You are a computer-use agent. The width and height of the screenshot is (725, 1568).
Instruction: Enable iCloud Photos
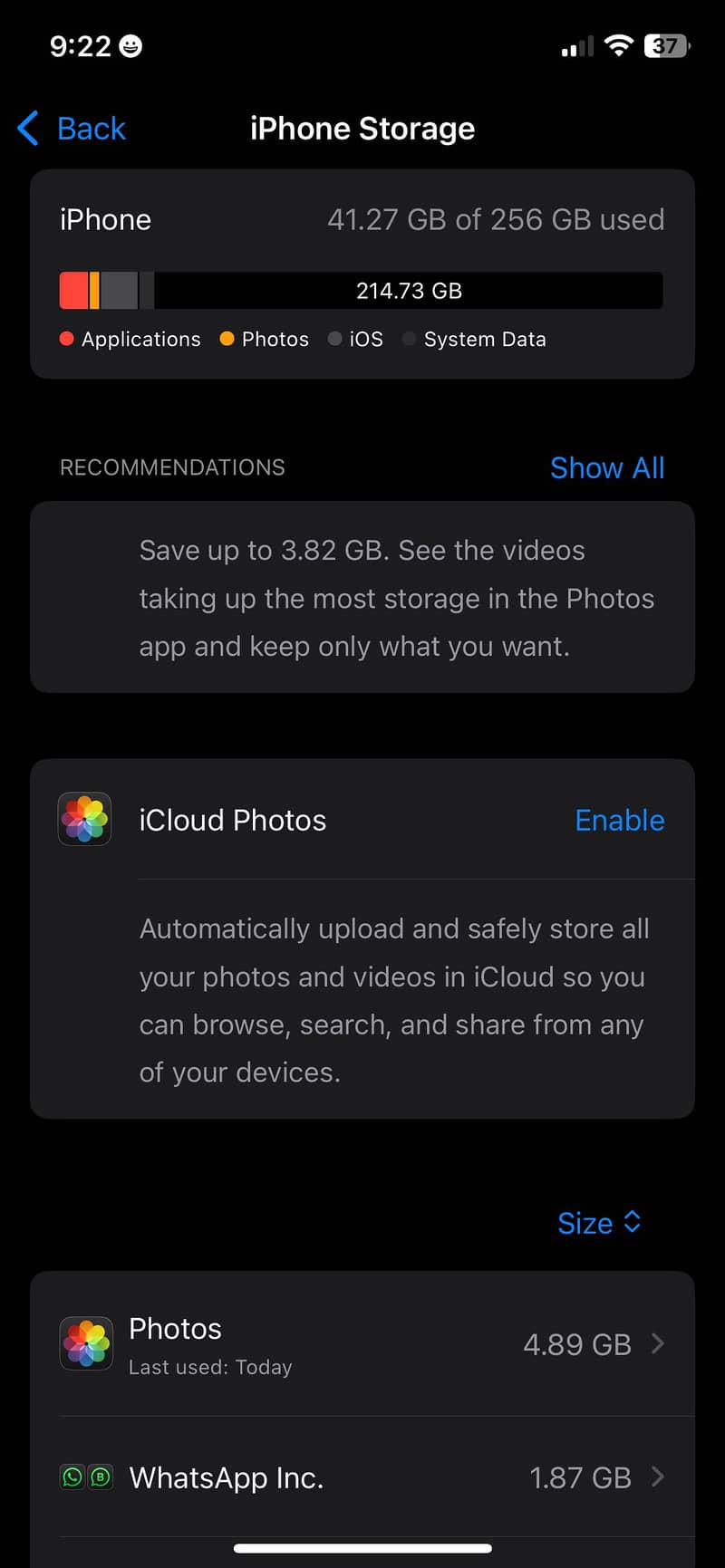click(x=619, y=820)
